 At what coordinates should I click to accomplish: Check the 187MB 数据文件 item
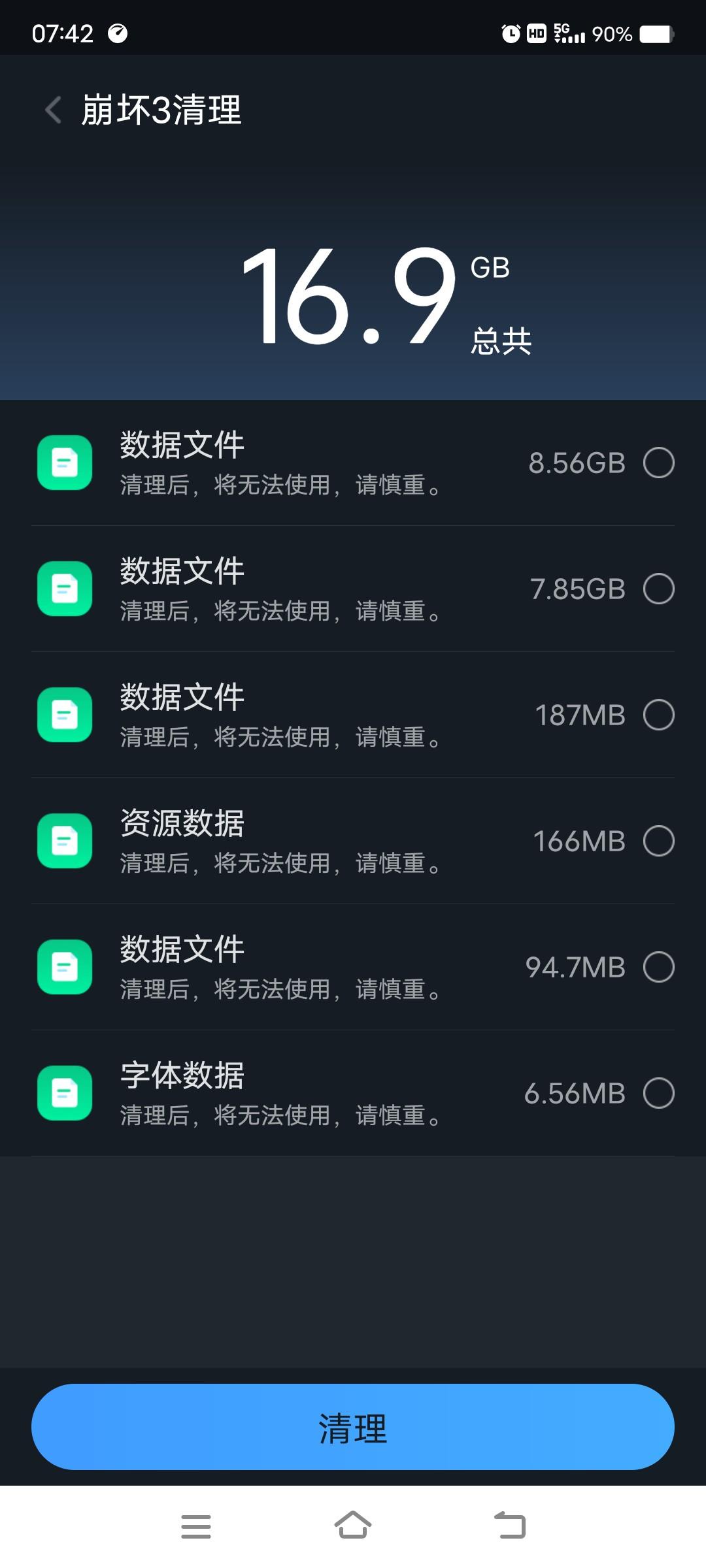(658, 715)
